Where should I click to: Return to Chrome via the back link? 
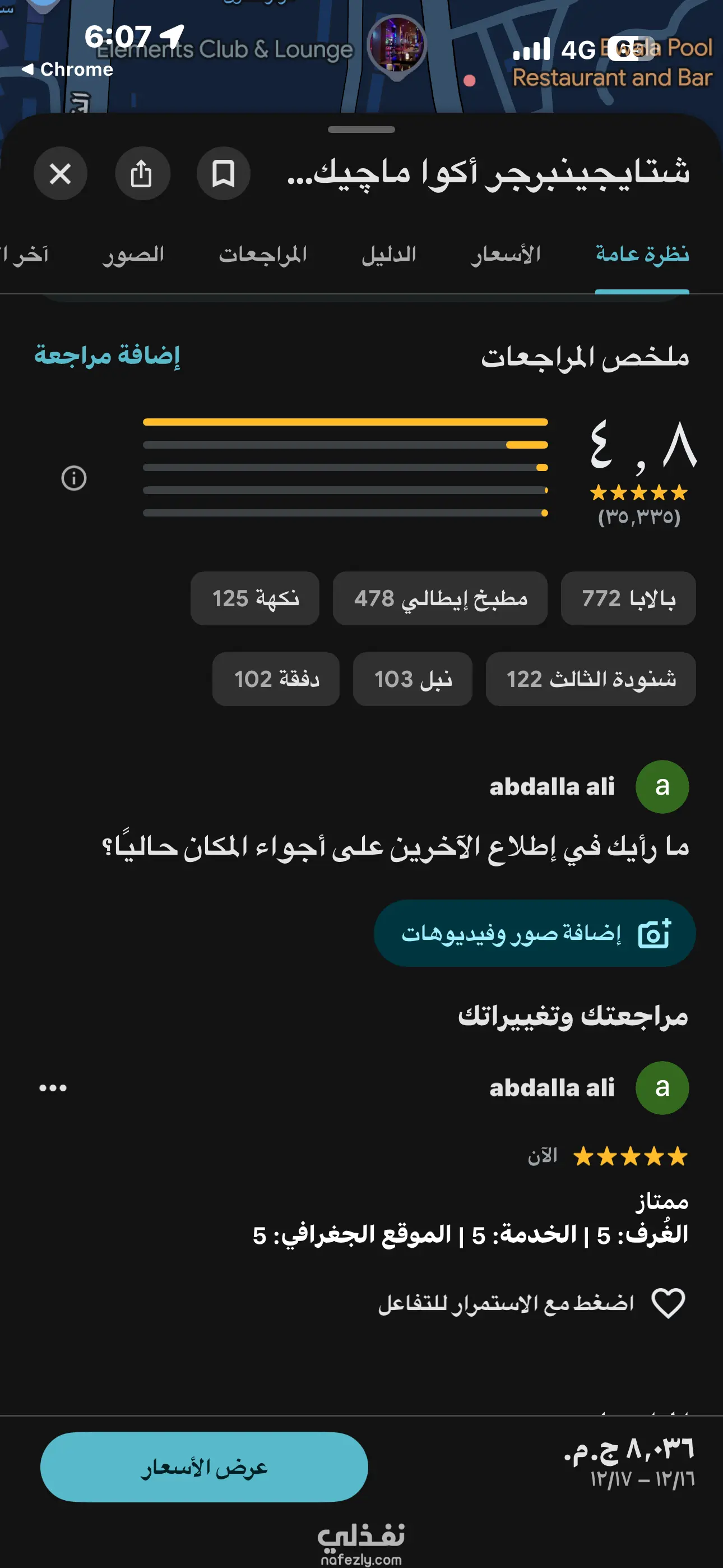coord(68,70)
